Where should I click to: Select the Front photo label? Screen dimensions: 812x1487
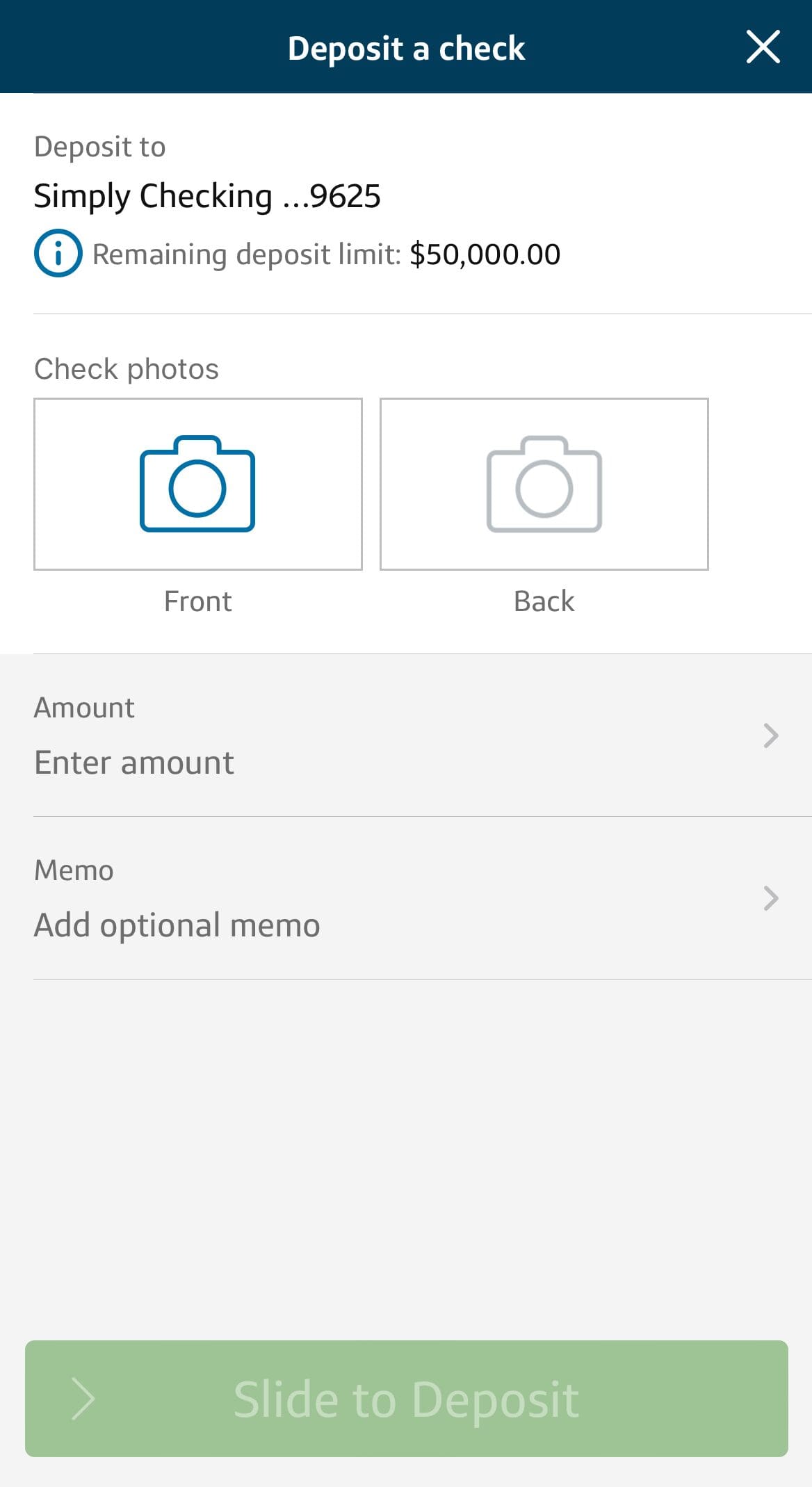pyautogui.click(x=198, y=601)
